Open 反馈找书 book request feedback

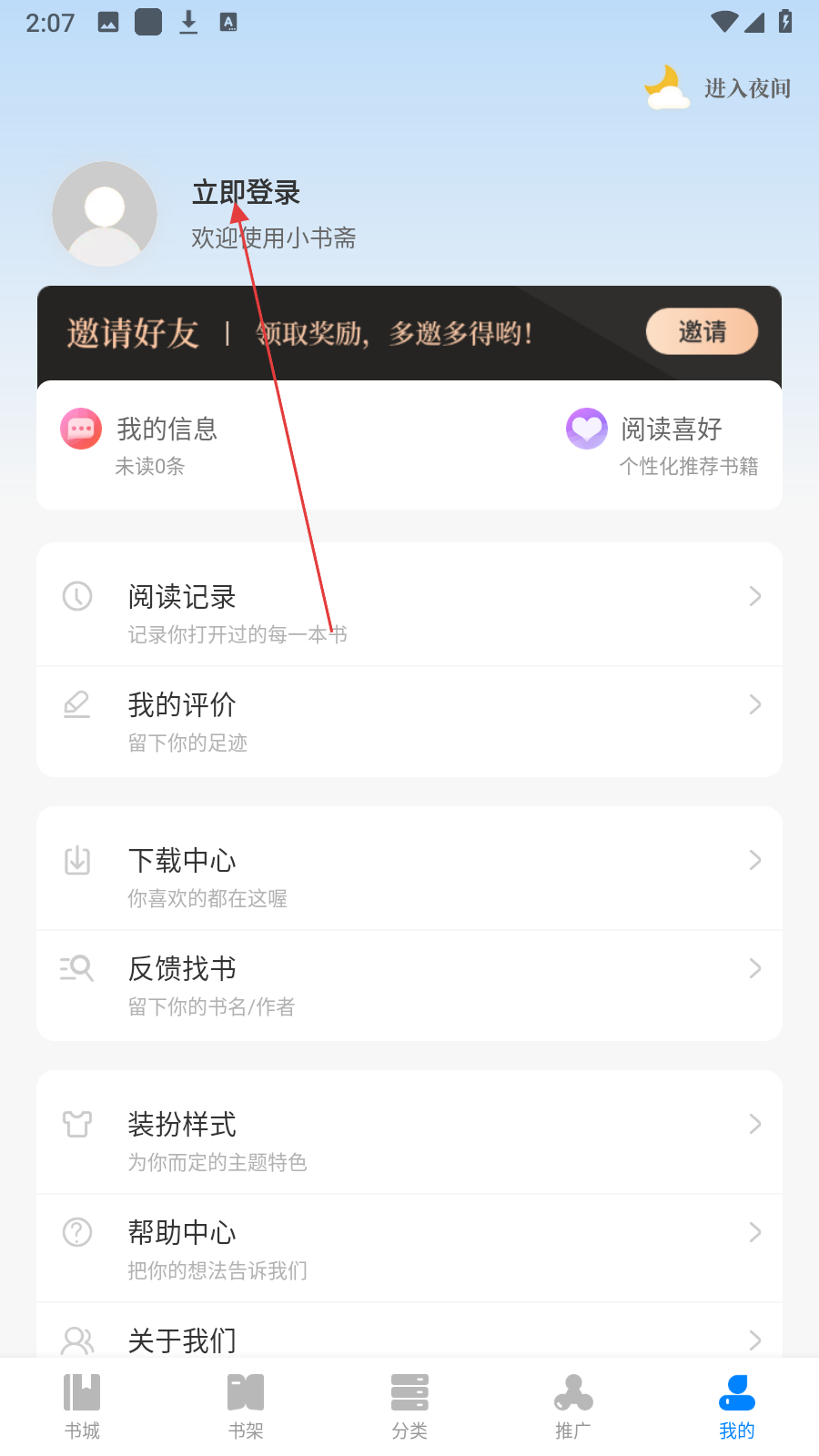click(409, 985)
